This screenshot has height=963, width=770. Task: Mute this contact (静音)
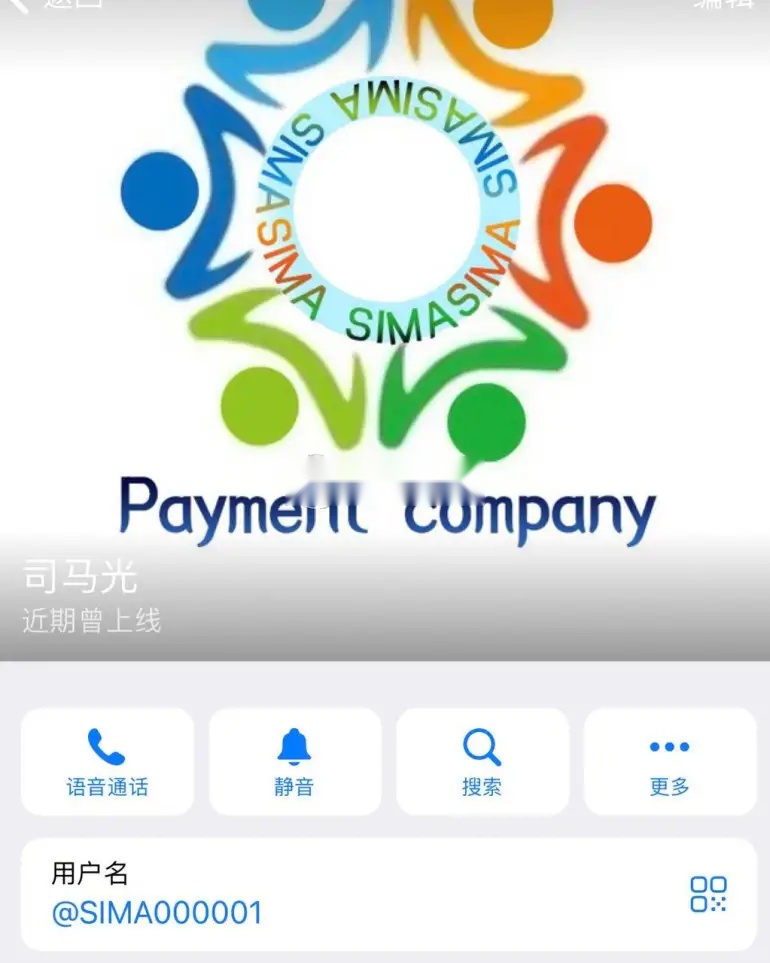coord(294,762)
